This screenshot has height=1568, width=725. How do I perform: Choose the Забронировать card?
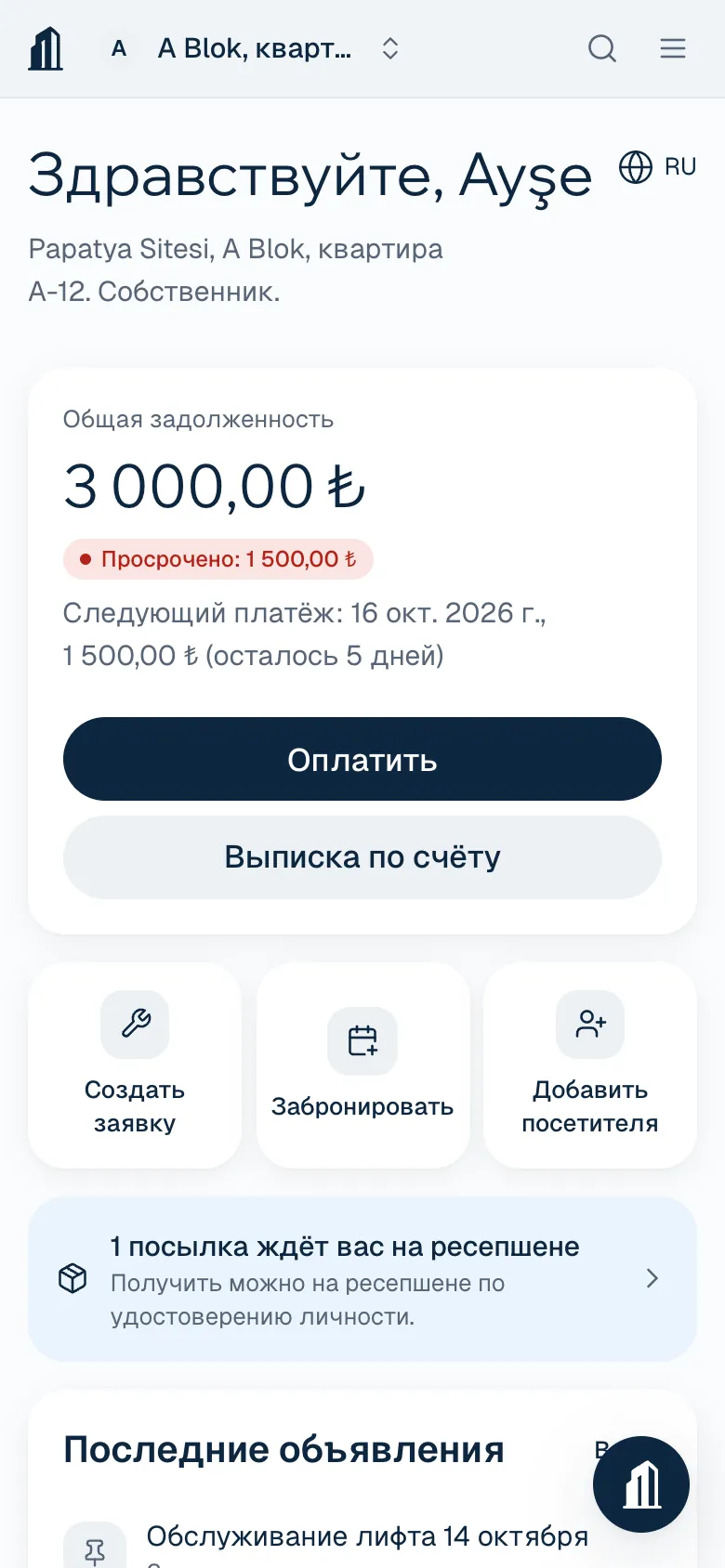pos(362,1065)
